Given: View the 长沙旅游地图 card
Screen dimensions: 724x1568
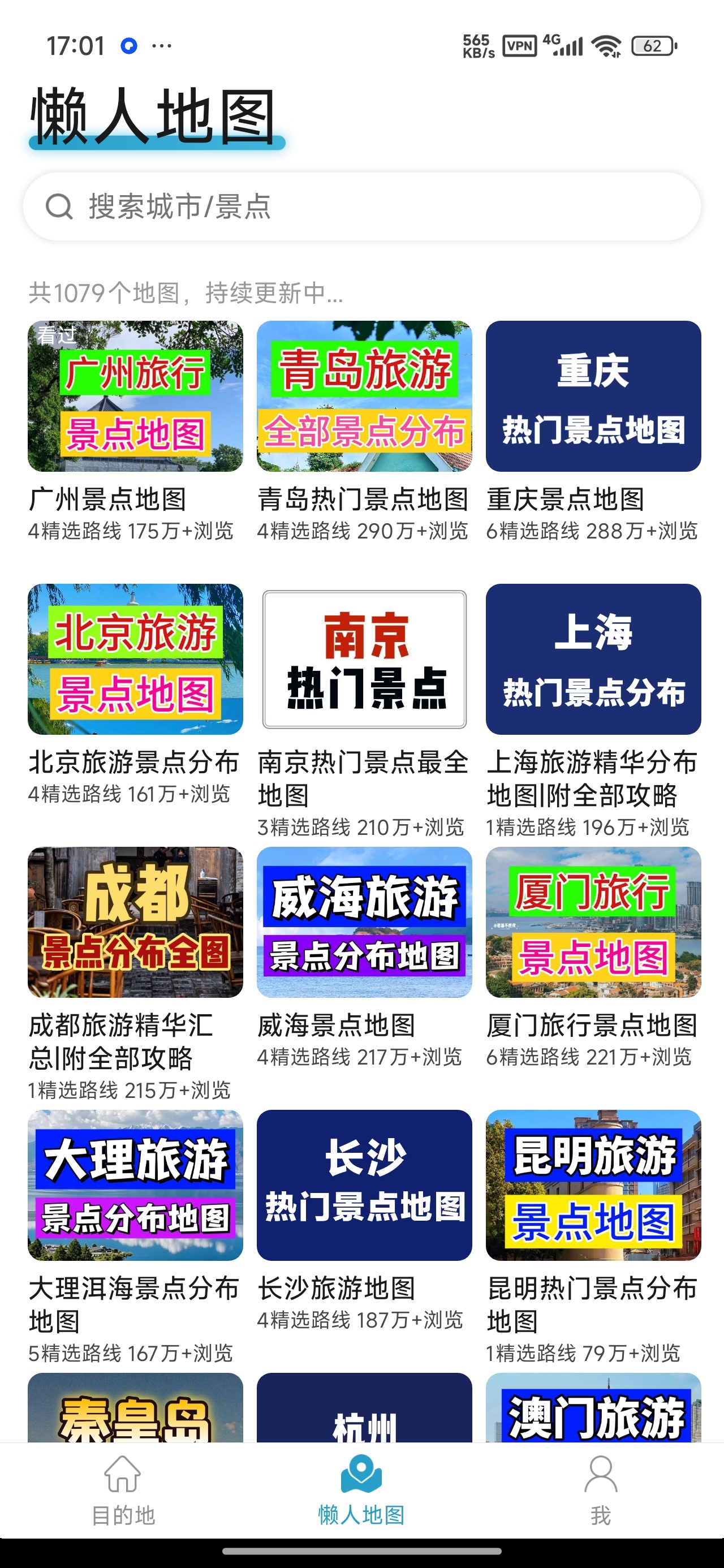Looking at the screenshot, I should coord(364,1221).
